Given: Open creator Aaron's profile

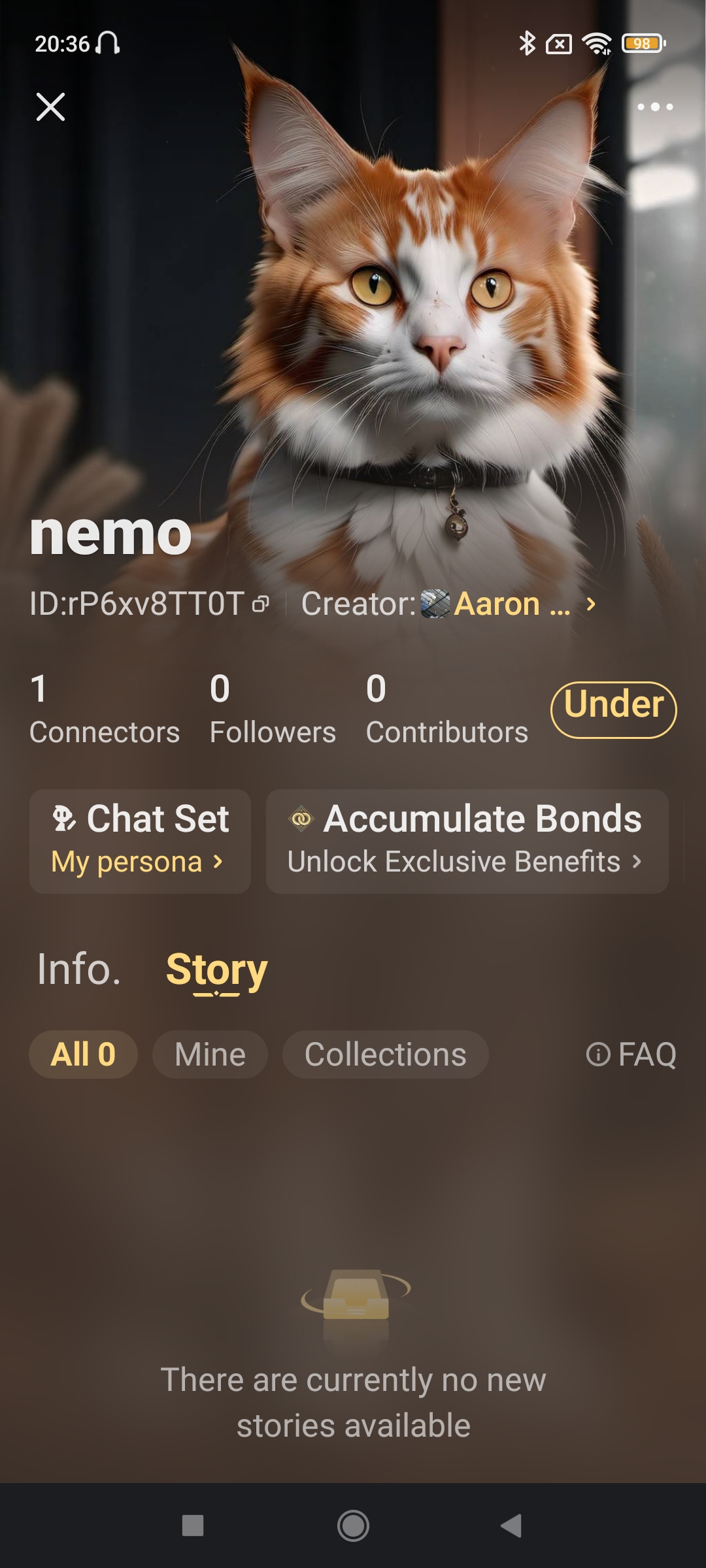Looking at the screenshot, I should [511, 604].
